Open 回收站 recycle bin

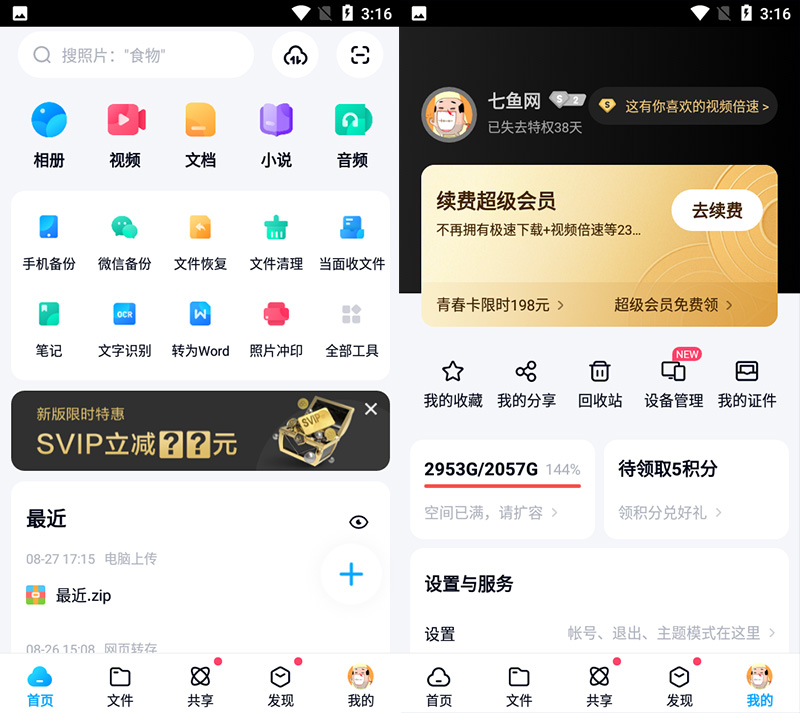pos(600,383)
